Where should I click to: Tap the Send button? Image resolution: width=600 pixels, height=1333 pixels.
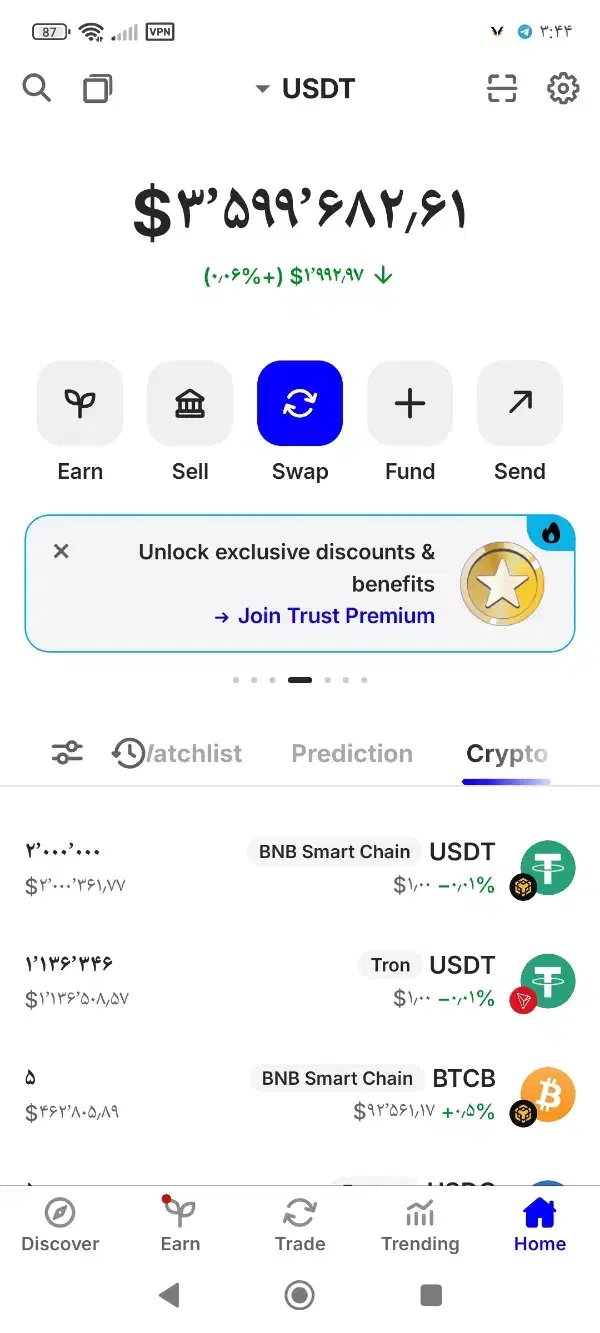(x=520, y=404)
